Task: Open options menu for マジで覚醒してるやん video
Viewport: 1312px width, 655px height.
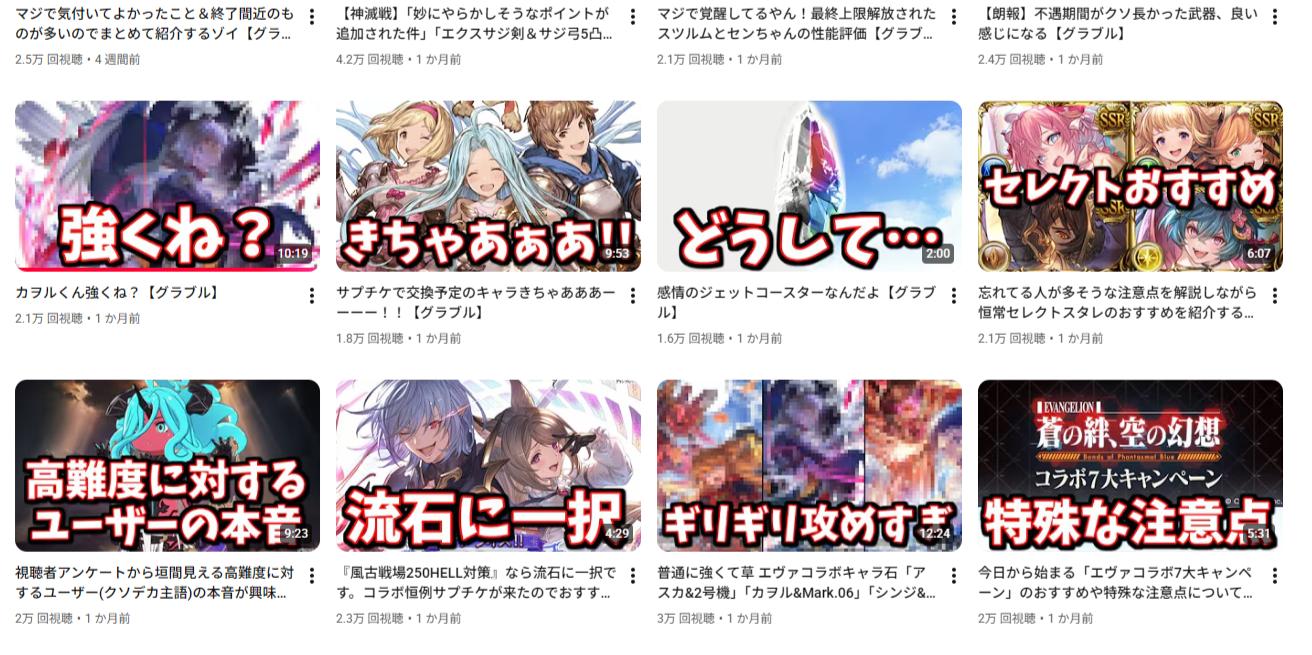Action: (954, 17)
